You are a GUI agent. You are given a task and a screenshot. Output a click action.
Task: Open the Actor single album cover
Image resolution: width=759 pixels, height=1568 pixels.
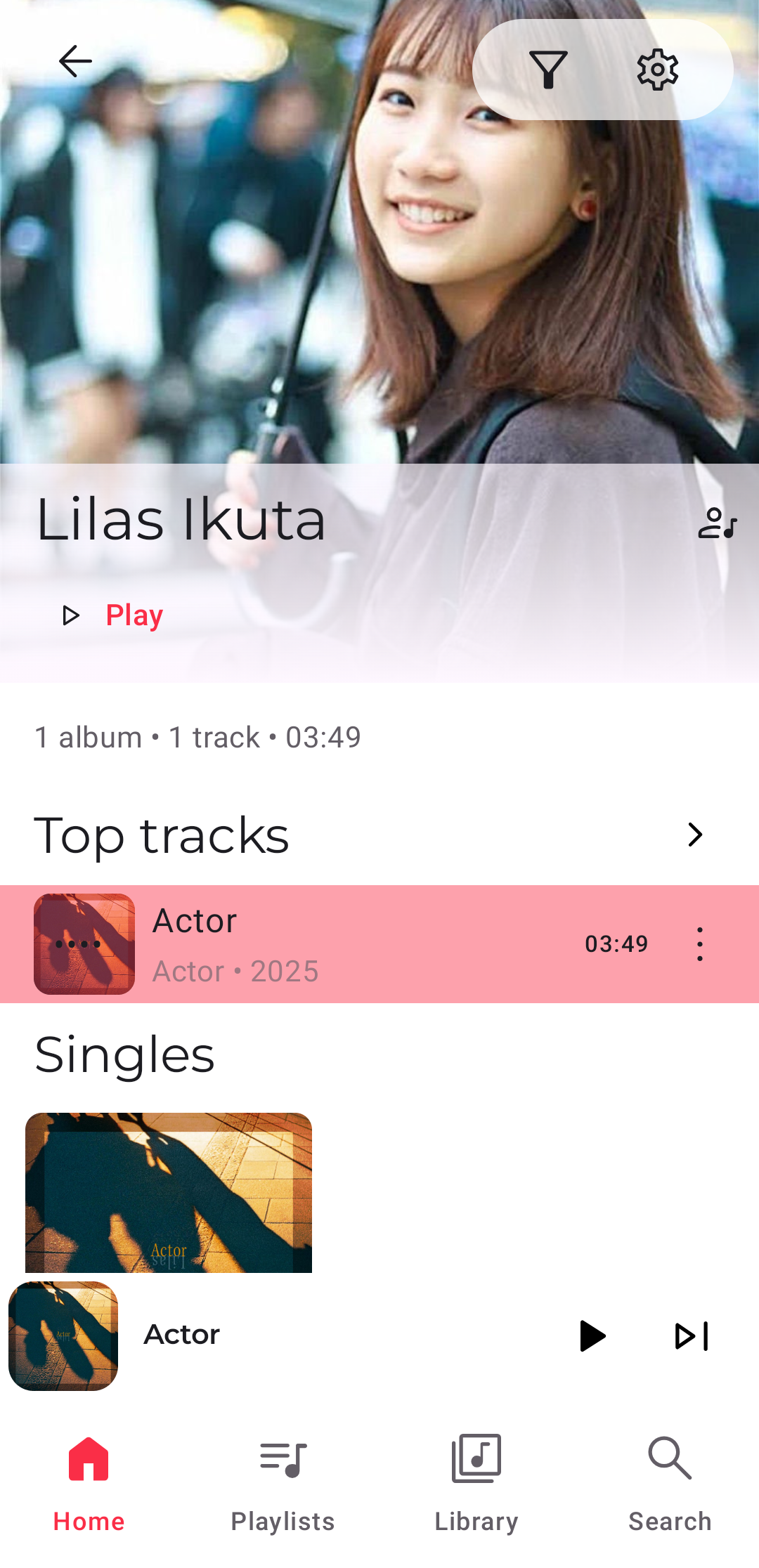click(169, 1192)
